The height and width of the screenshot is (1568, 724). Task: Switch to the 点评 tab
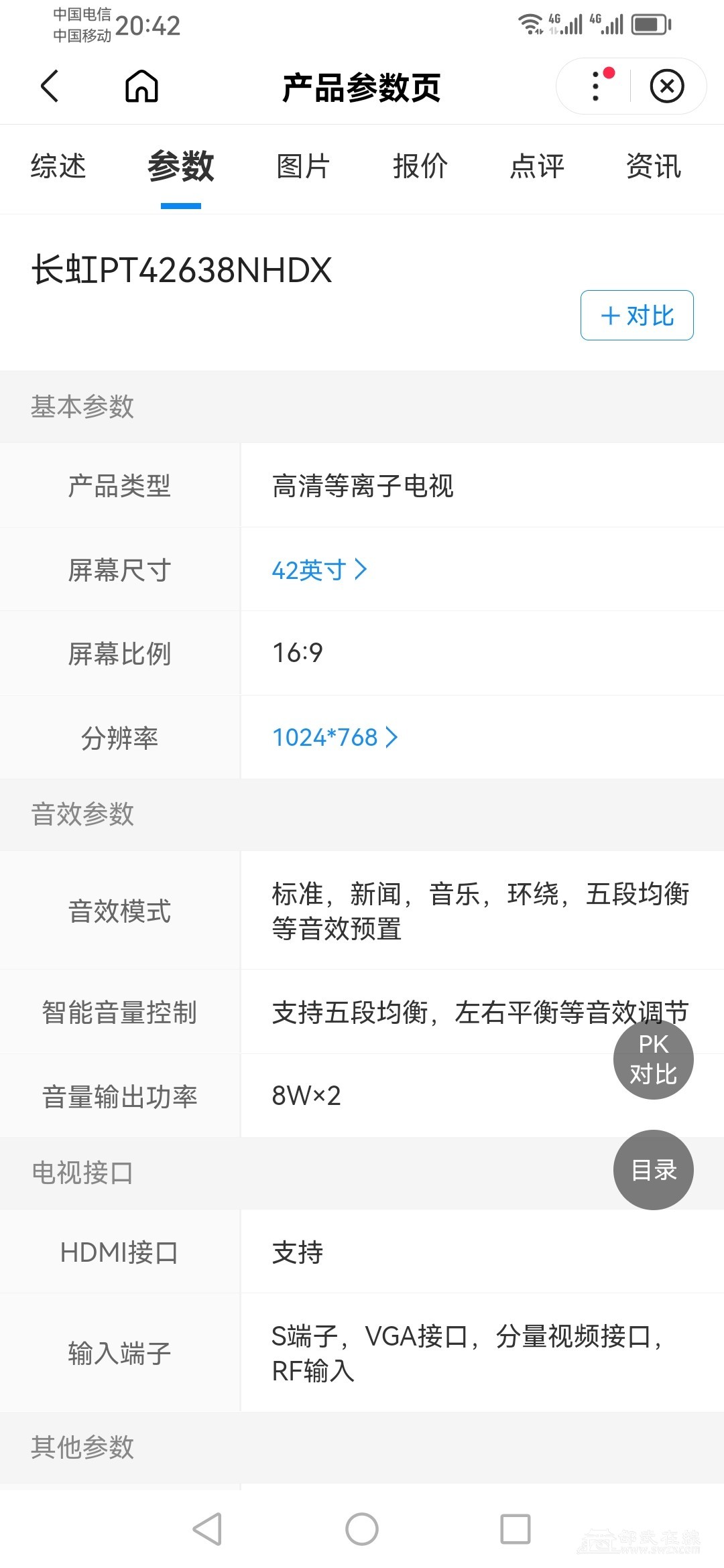[x=537, y=166]
